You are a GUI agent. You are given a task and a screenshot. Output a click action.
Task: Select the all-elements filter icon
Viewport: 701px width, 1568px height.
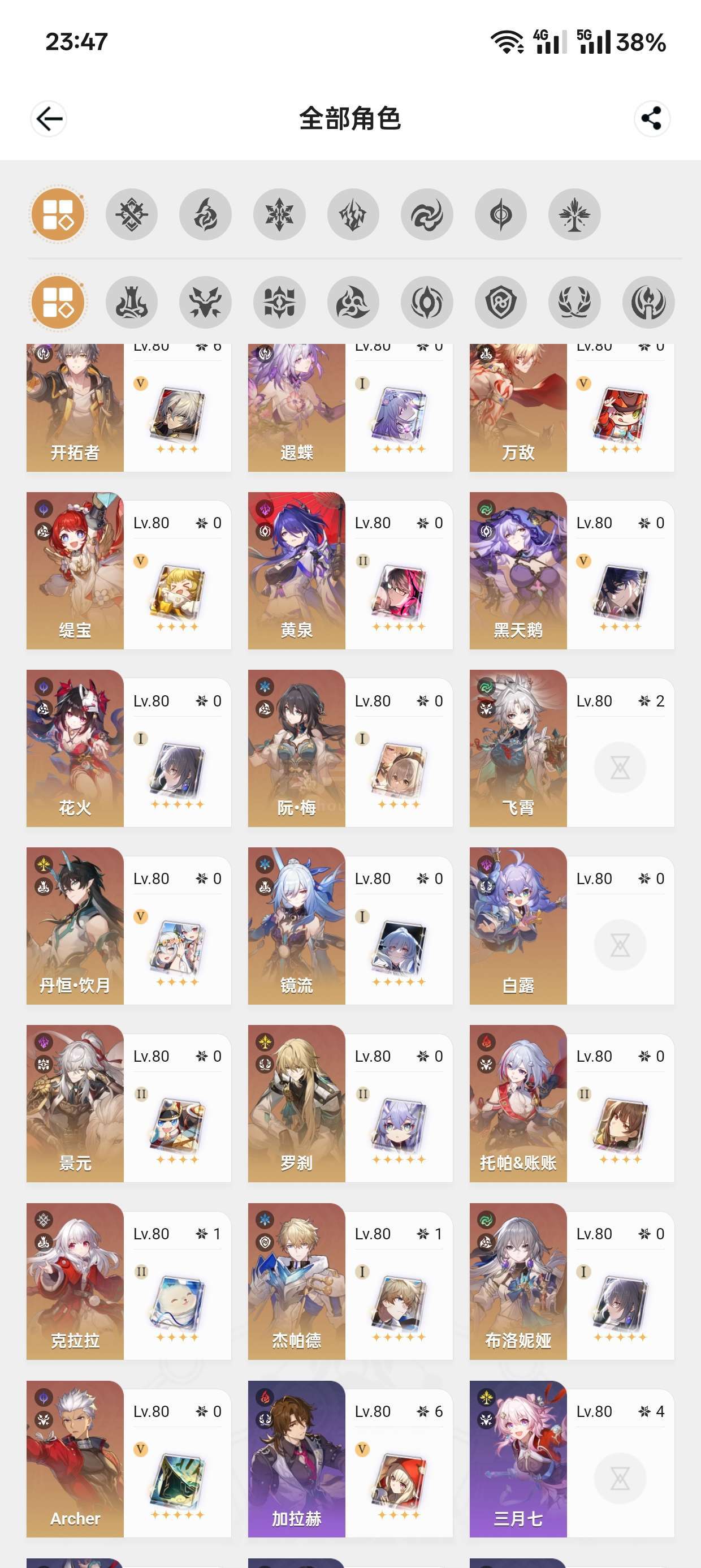pyautogui.click(x=58, y=214)
